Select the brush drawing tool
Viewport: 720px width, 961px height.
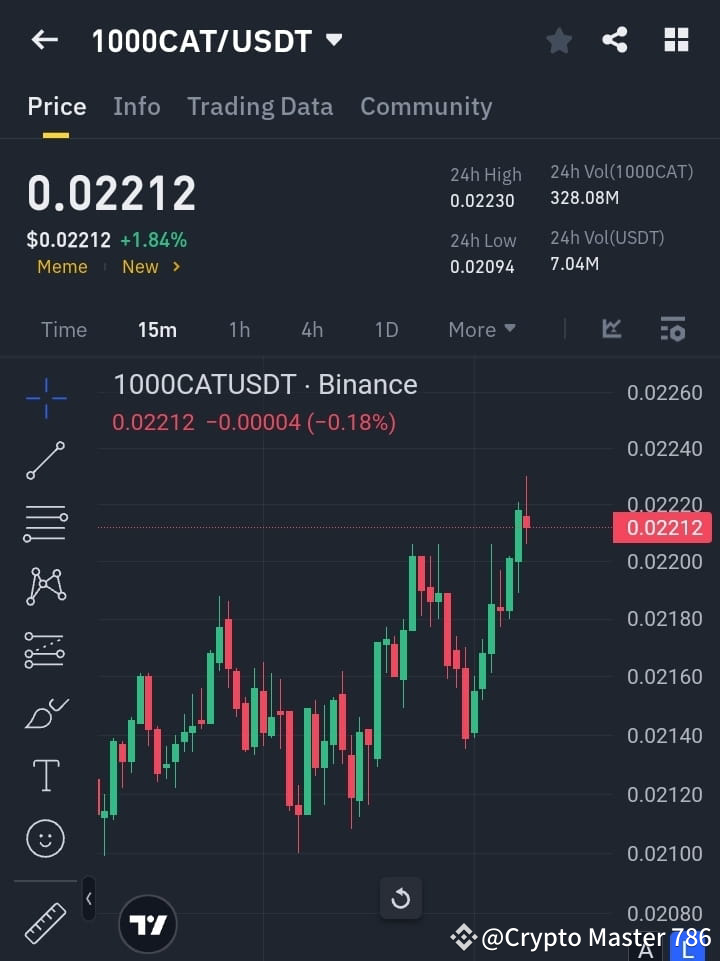click(x=45, y=713)
